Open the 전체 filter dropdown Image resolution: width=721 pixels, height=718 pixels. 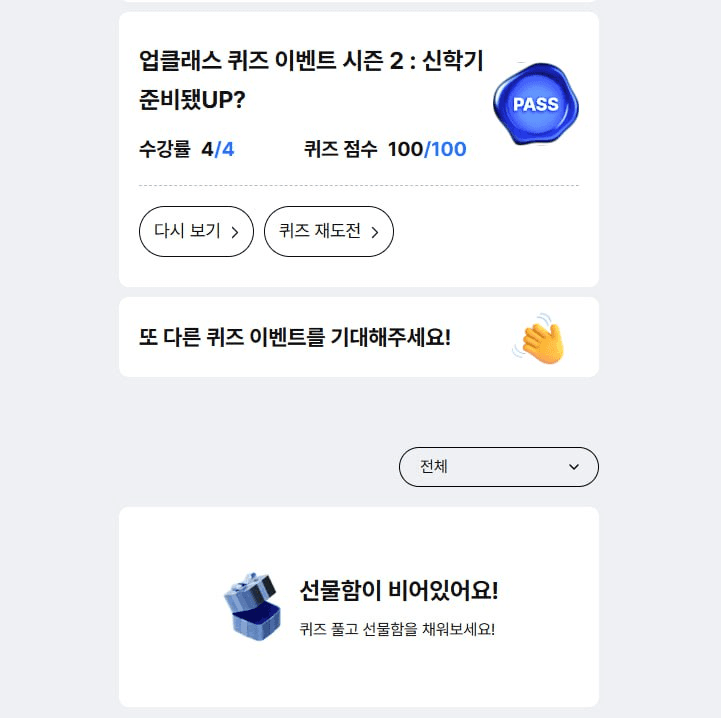(498, 467)
